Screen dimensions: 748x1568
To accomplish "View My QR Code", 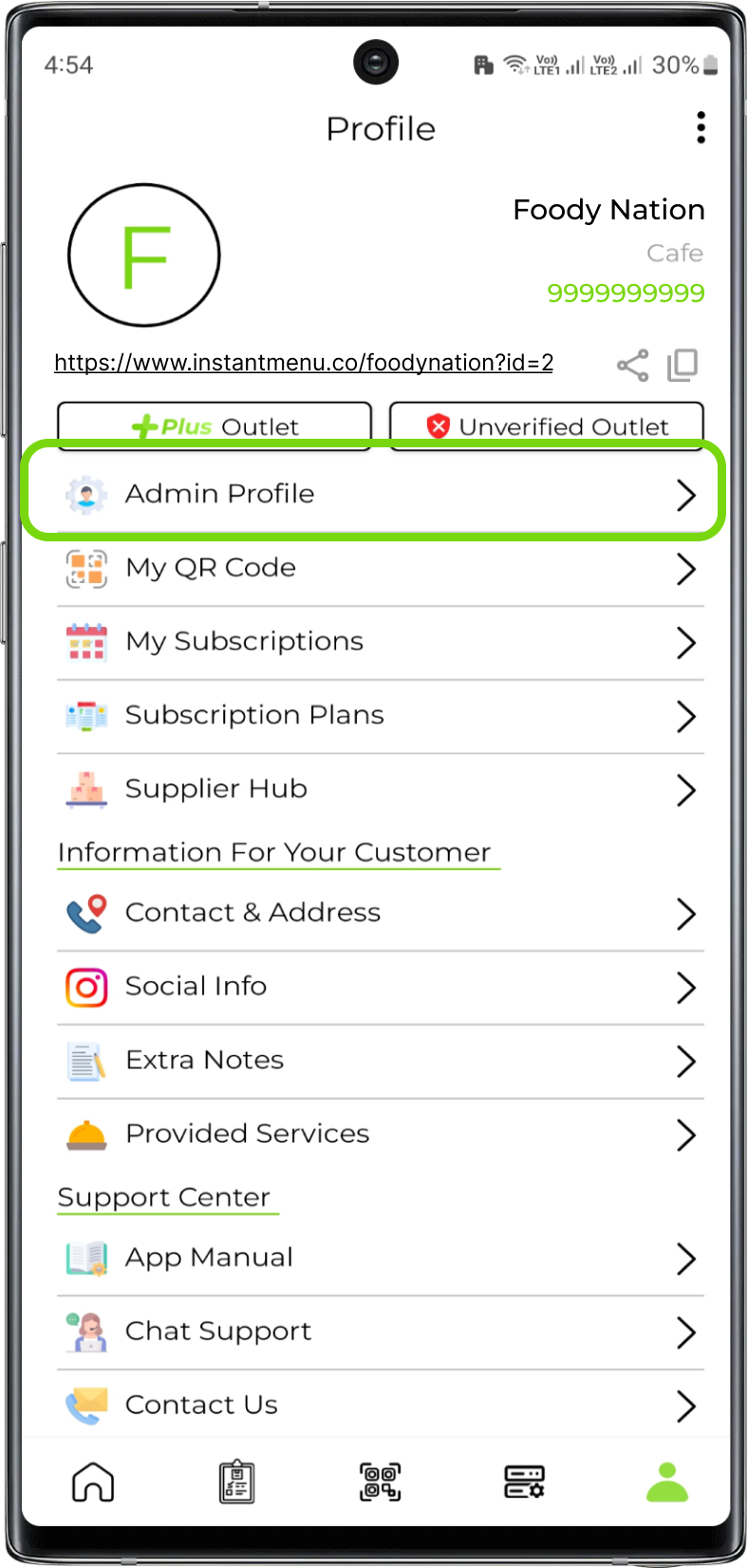I will 380,568.
